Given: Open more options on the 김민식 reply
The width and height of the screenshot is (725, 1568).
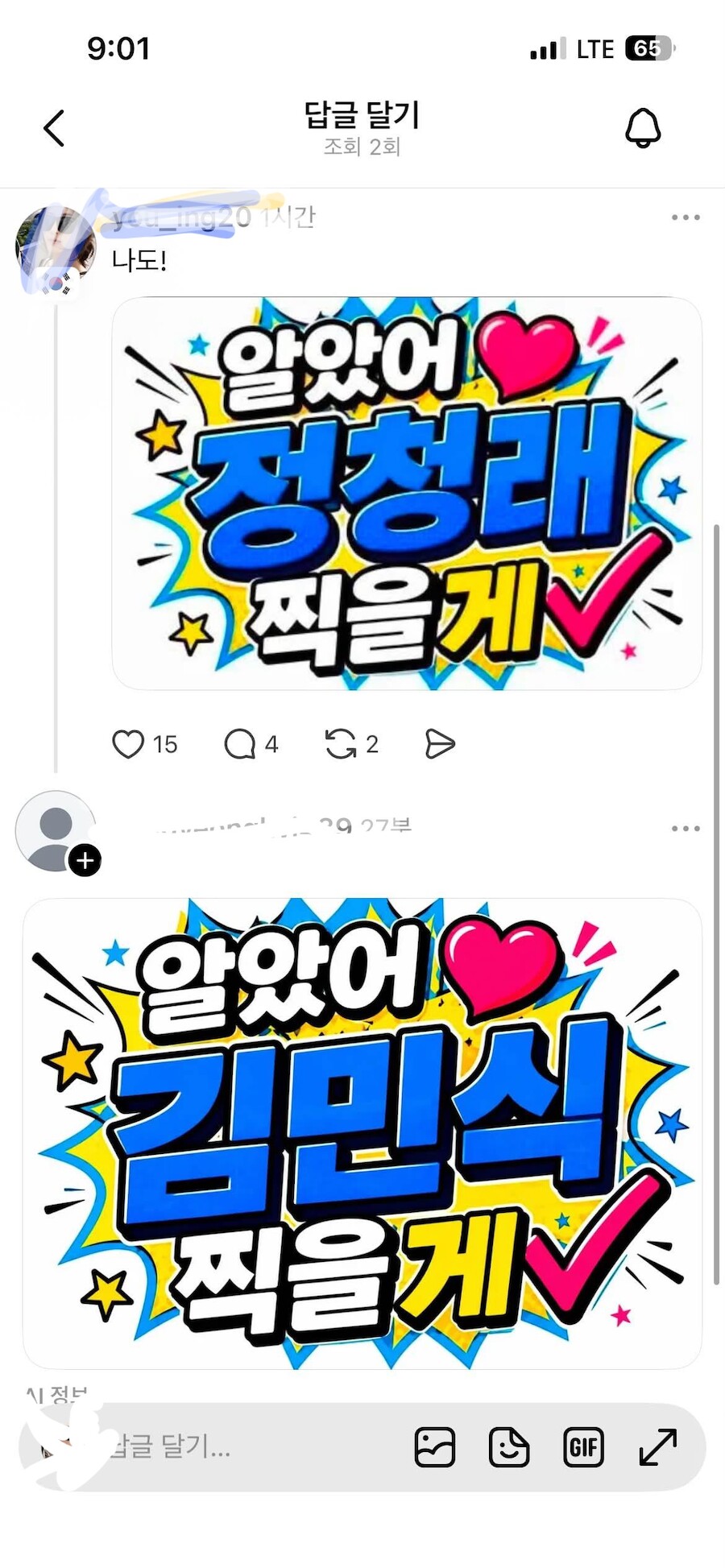Looking at the screenshot, I should 686,829.
